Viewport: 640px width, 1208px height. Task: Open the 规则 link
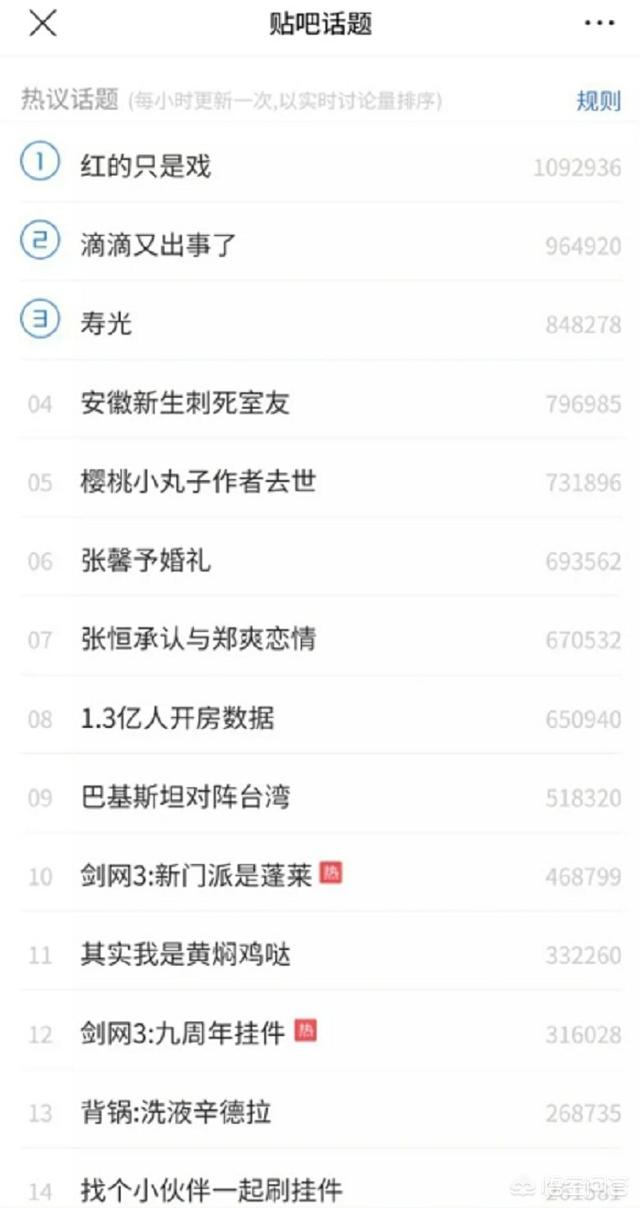pos(597,101)
